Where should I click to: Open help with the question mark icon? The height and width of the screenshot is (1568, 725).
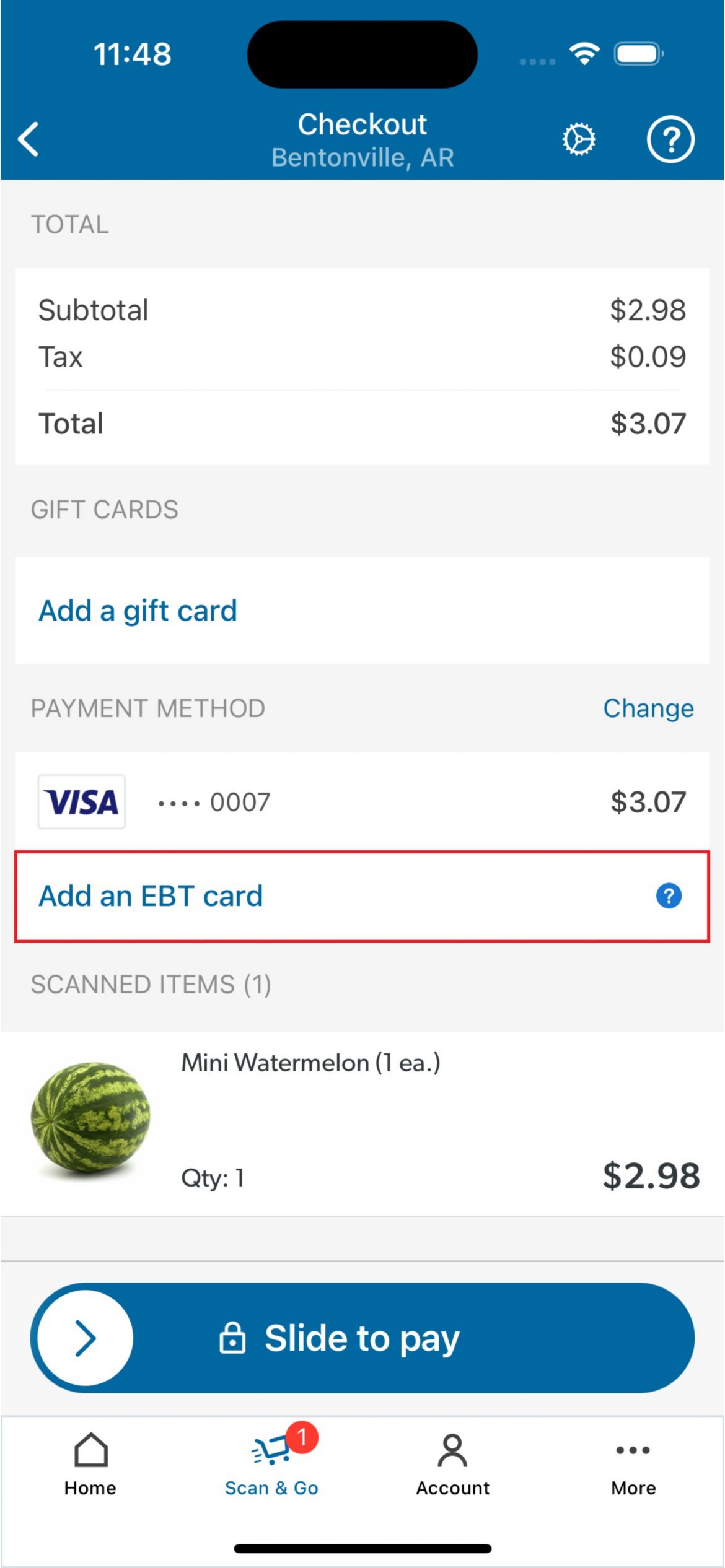pos(670,141)
